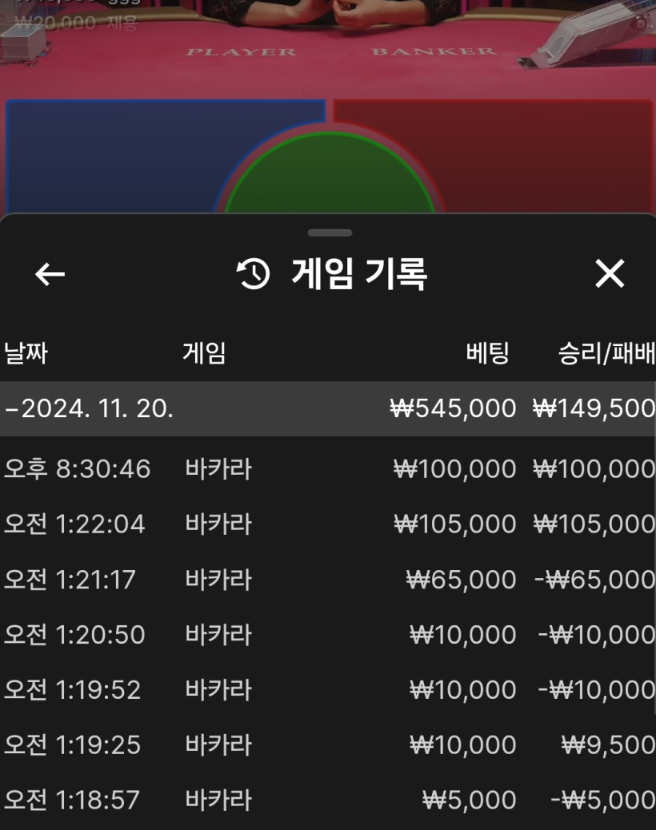Screen dimensions: 656x830
Task: Open the 오후 8:30:46 바카라 record
Action: tap(328, 469)
